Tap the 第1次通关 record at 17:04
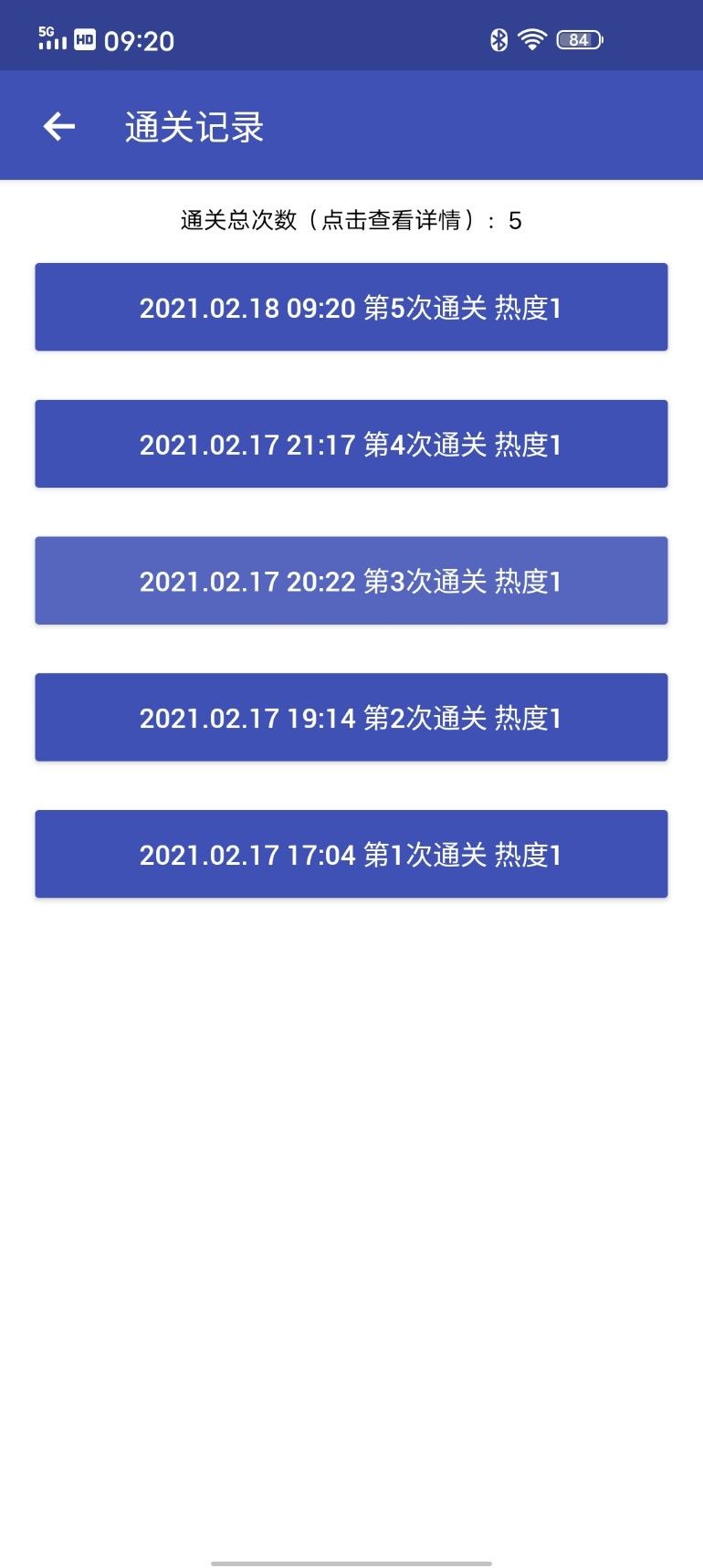Image resolution: width=703 pixels, height=1568 pixels. (x=351, y=854)
